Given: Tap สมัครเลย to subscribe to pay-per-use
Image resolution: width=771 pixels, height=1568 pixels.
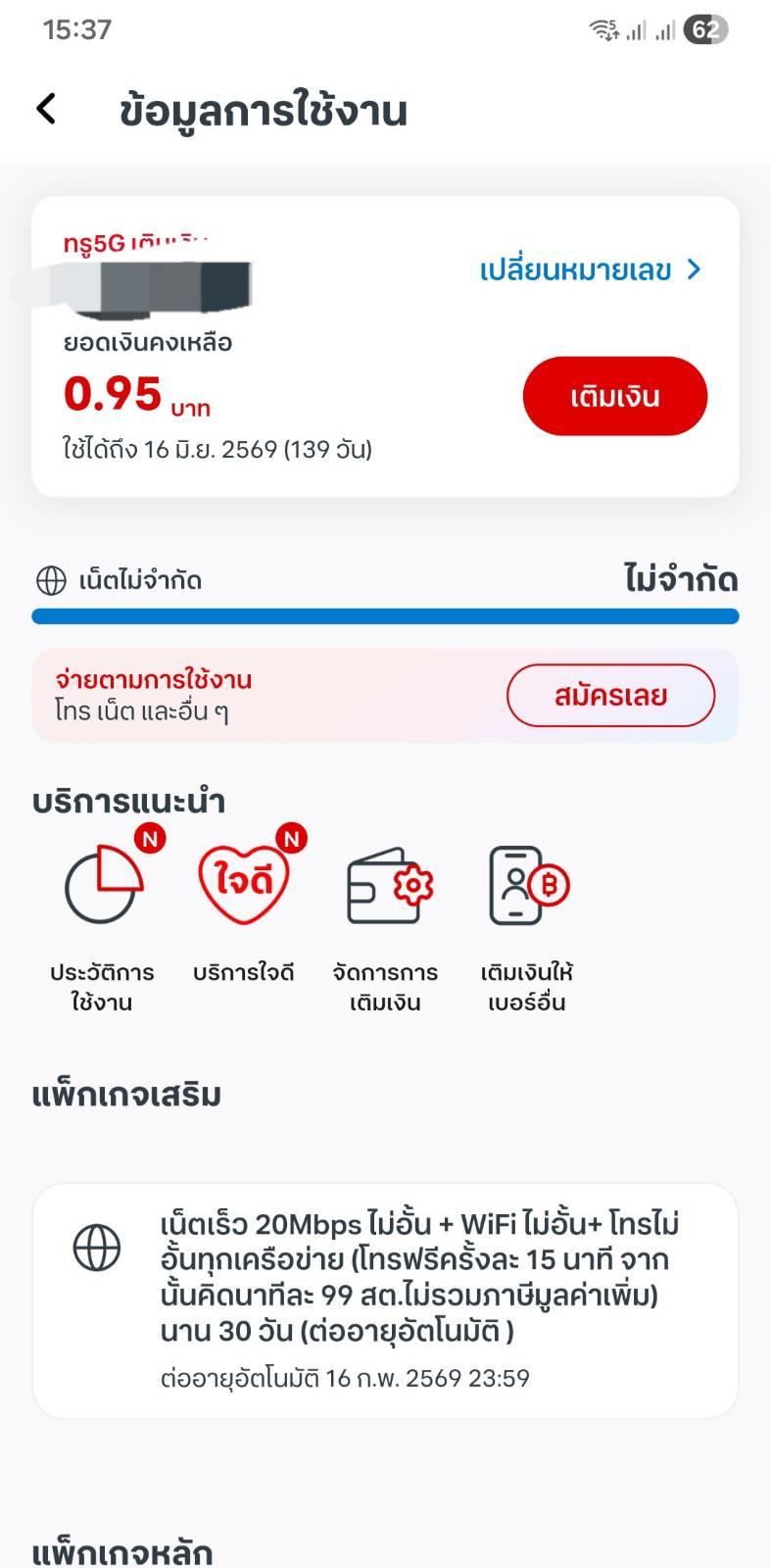Looking at the screenshot, I should point(610,696).
